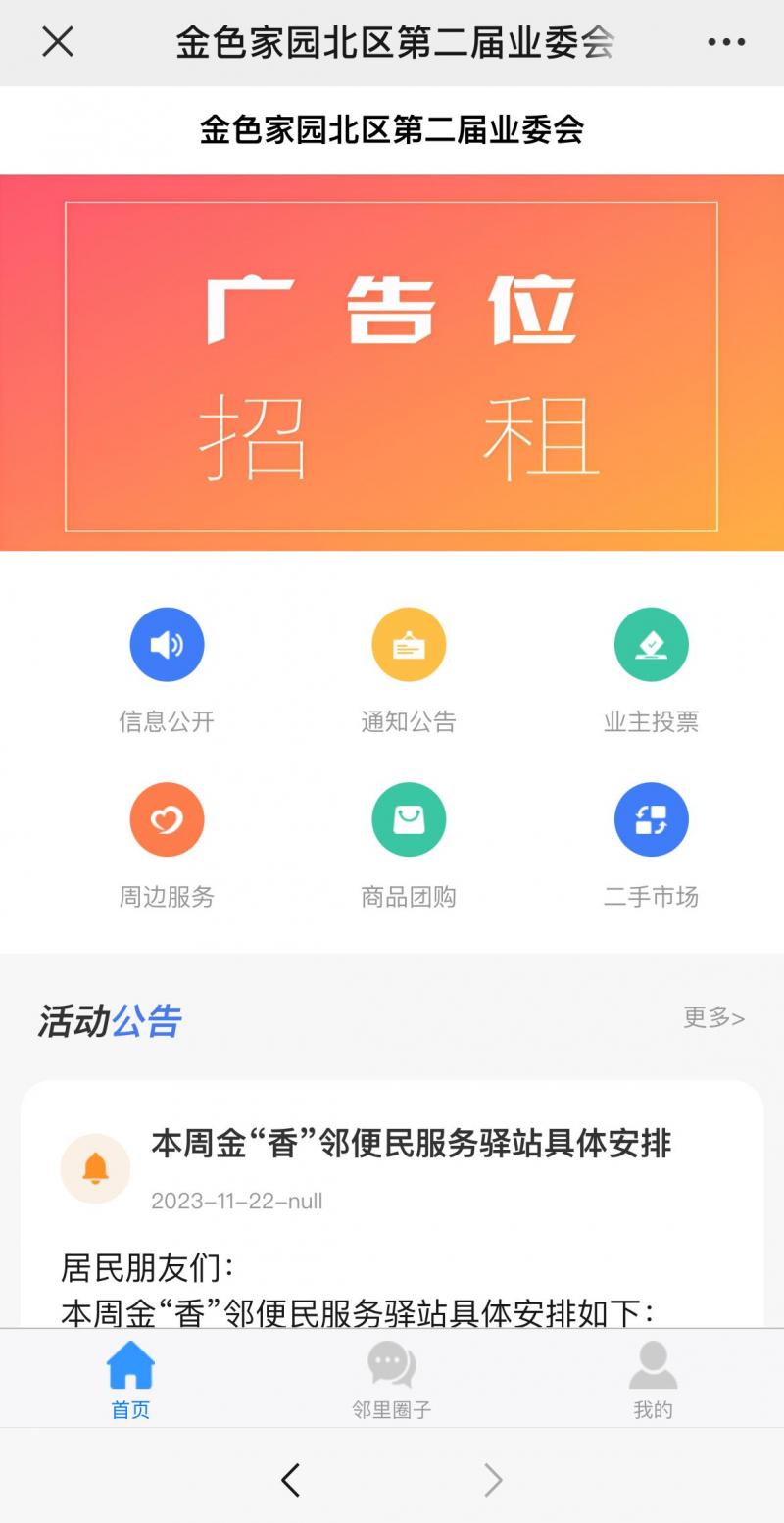The width and height of the screenshot is (784, 1523).
Task: Go back with the browser back arrow
Action: click(291, 1479)
